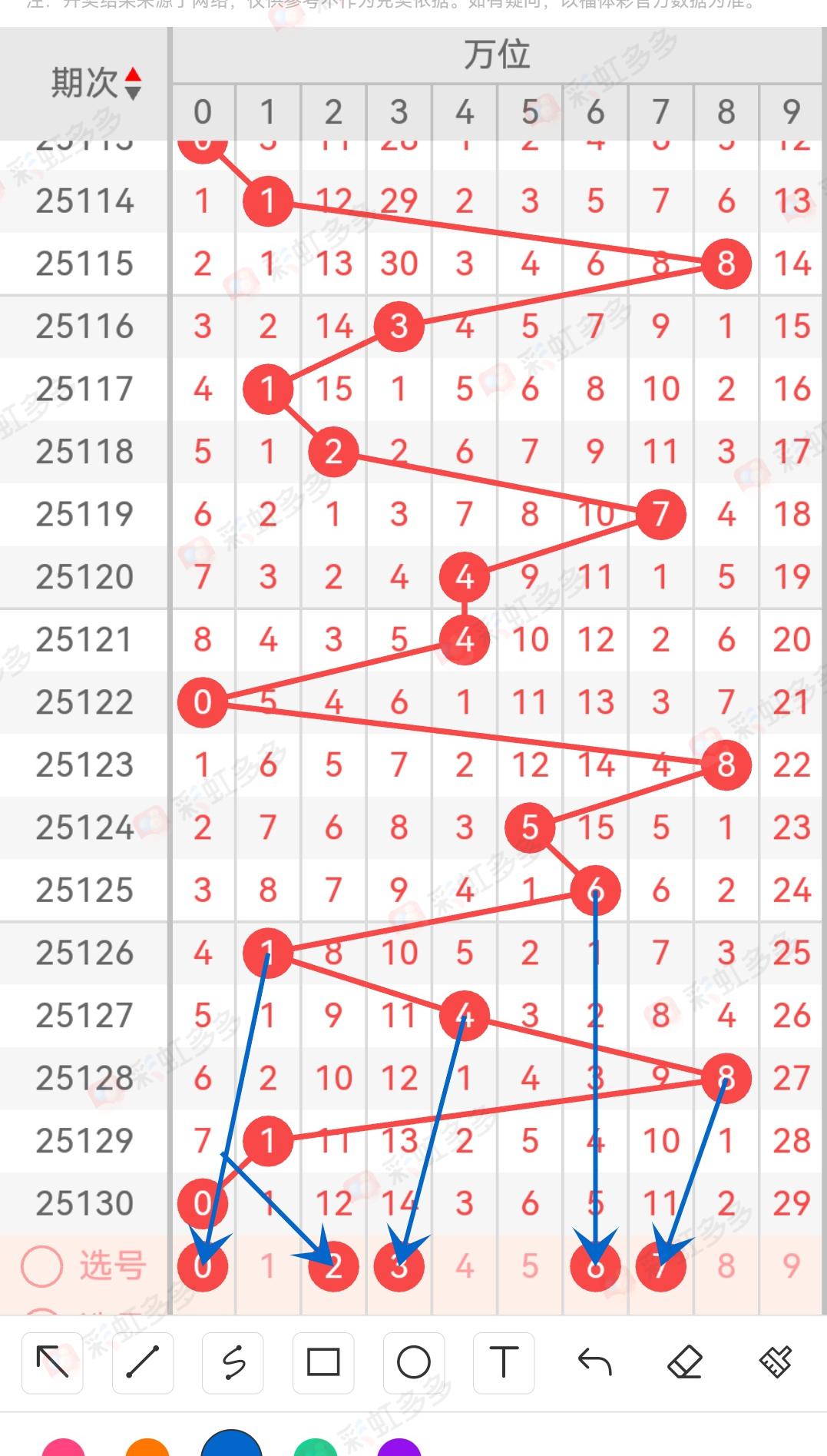Viewport: 827px width, 1456px height.
Task: Select the arrow drawing tool
Action: tap(52, 1363)
